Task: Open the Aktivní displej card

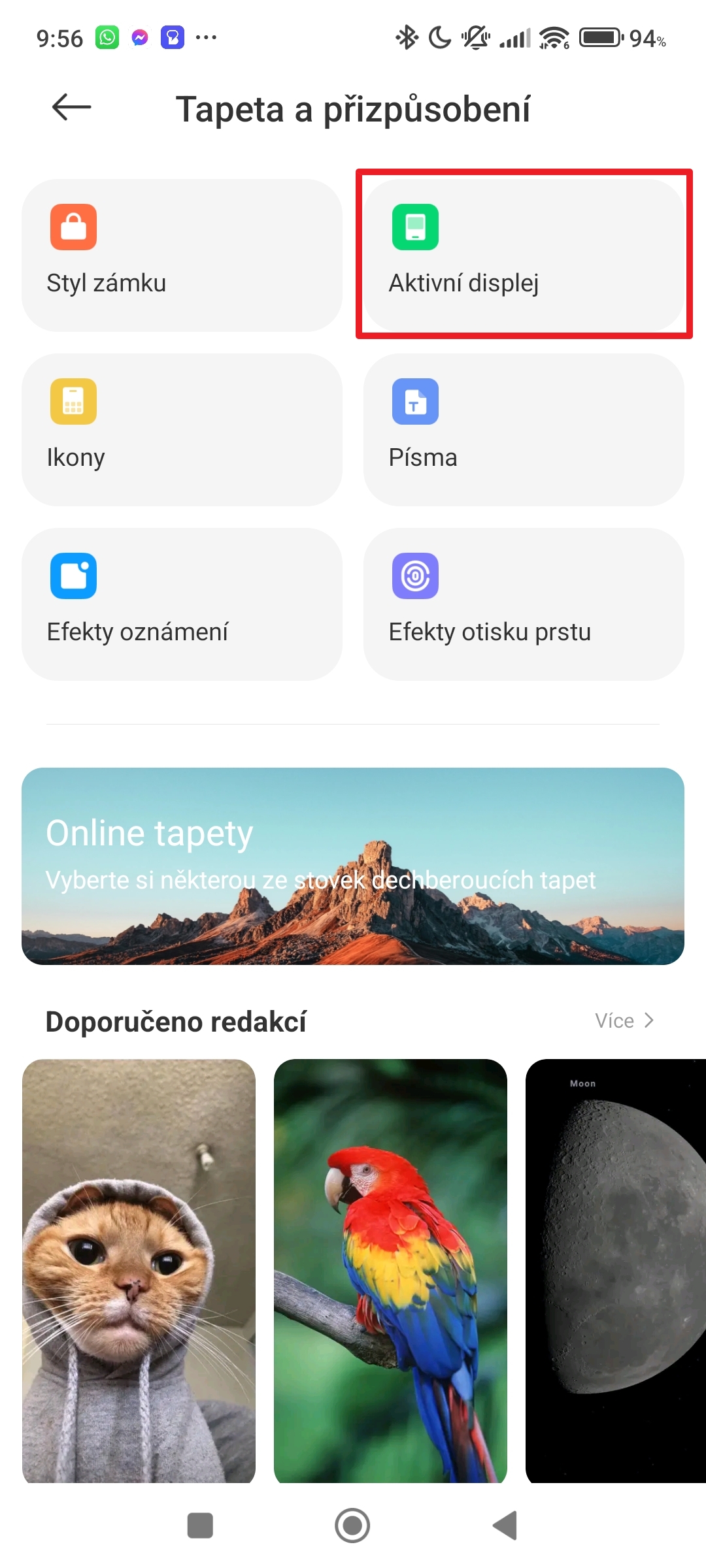Action: tap(524, 255)
